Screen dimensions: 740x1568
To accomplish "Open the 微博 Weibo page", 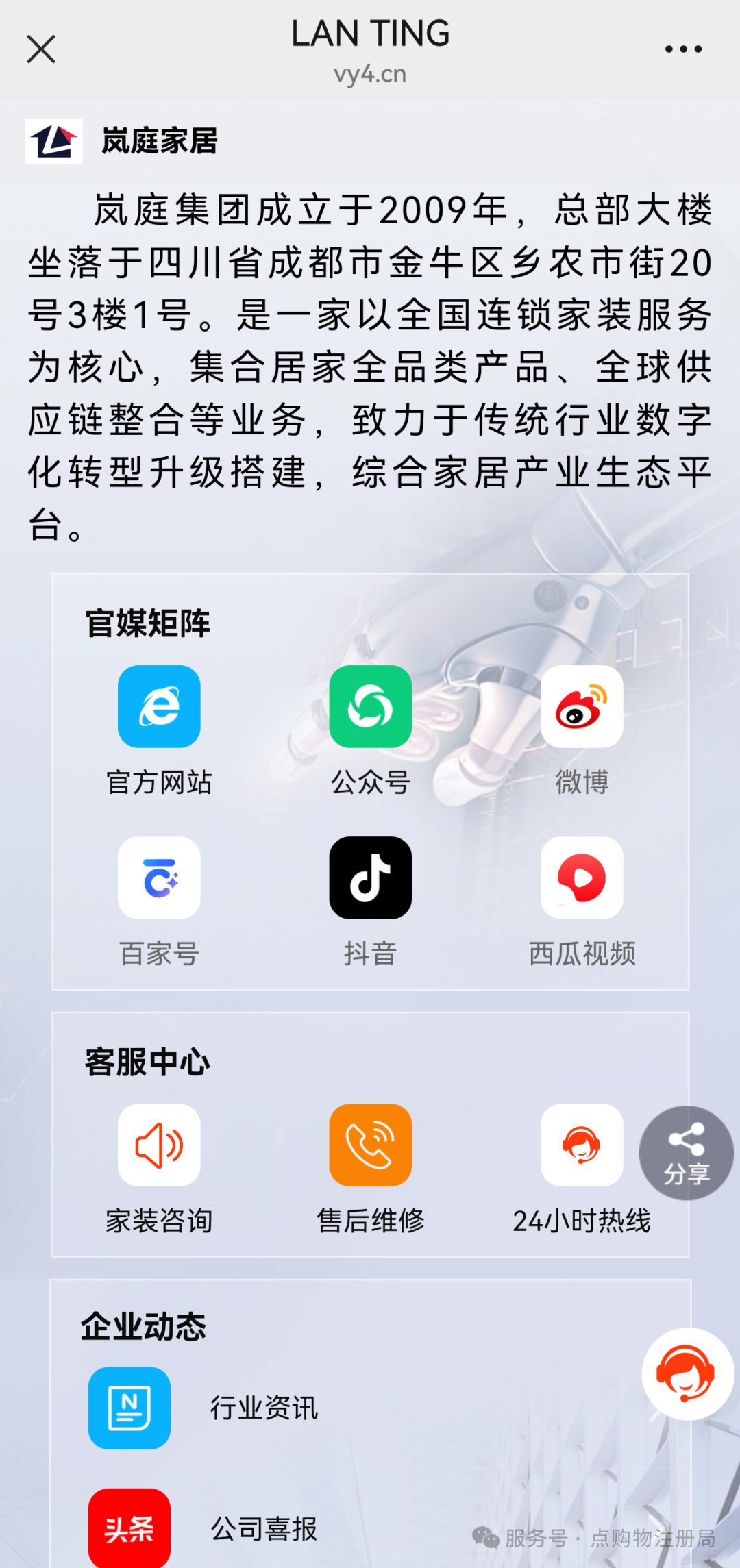I will click(581, 707).
